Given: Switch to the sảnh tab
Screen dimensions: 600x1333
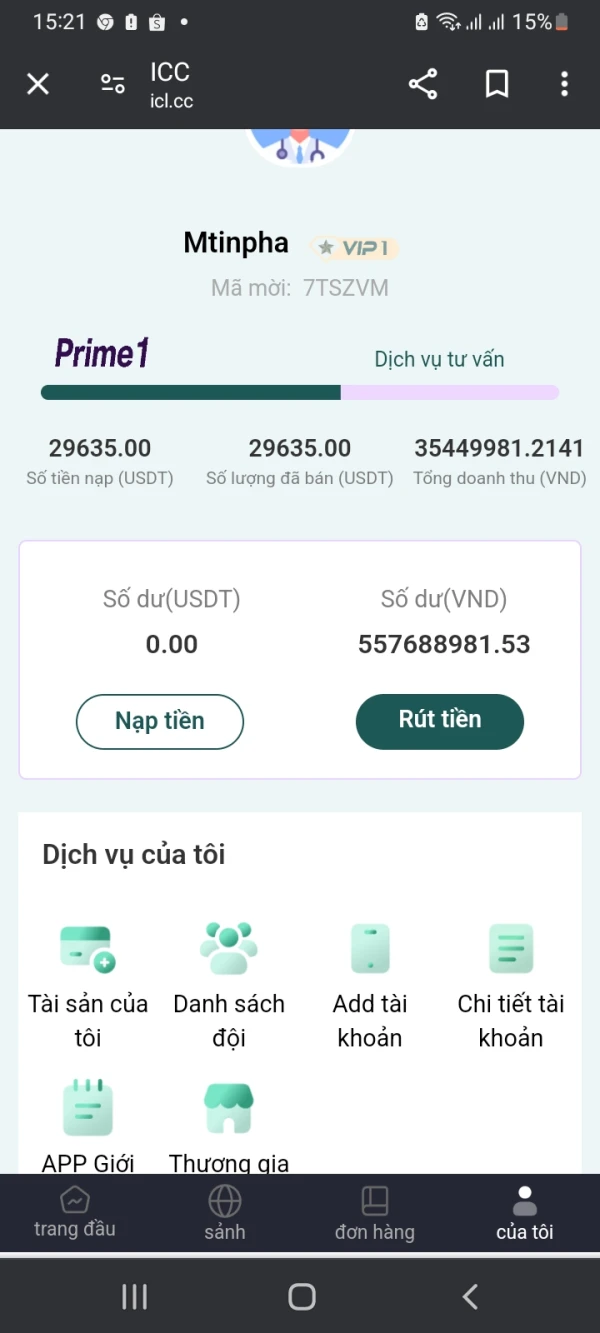Looking at the screenshot, I should 225,1213.
